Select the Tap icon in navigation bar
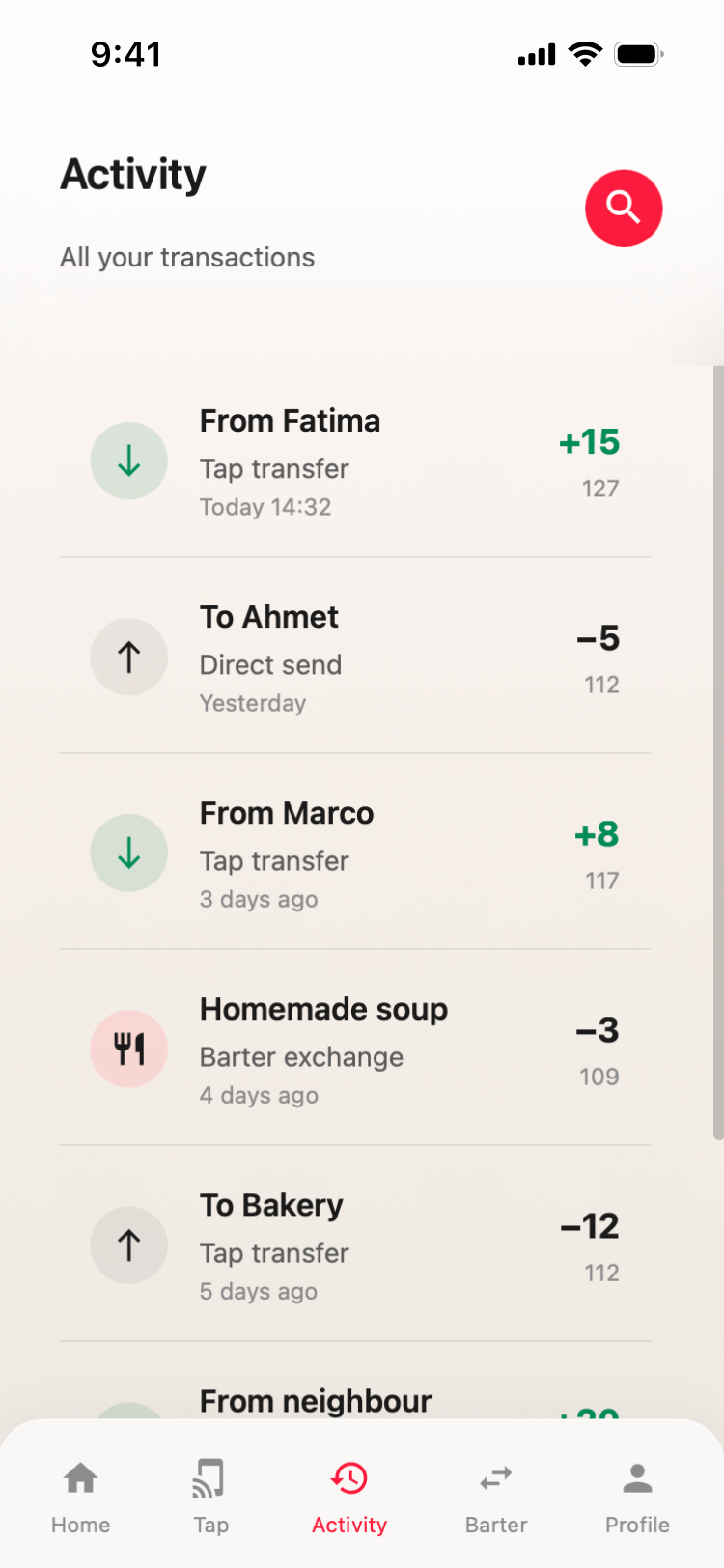 coord(210,1477)
